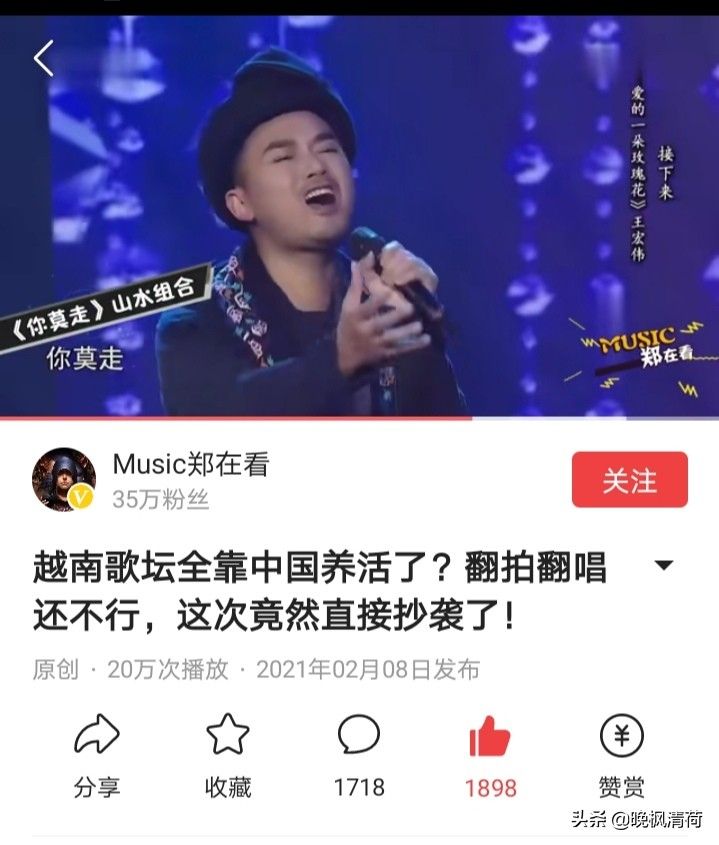Expand the video title description arrow
This screenshot has height=845, width=719.
click(663, 566)
